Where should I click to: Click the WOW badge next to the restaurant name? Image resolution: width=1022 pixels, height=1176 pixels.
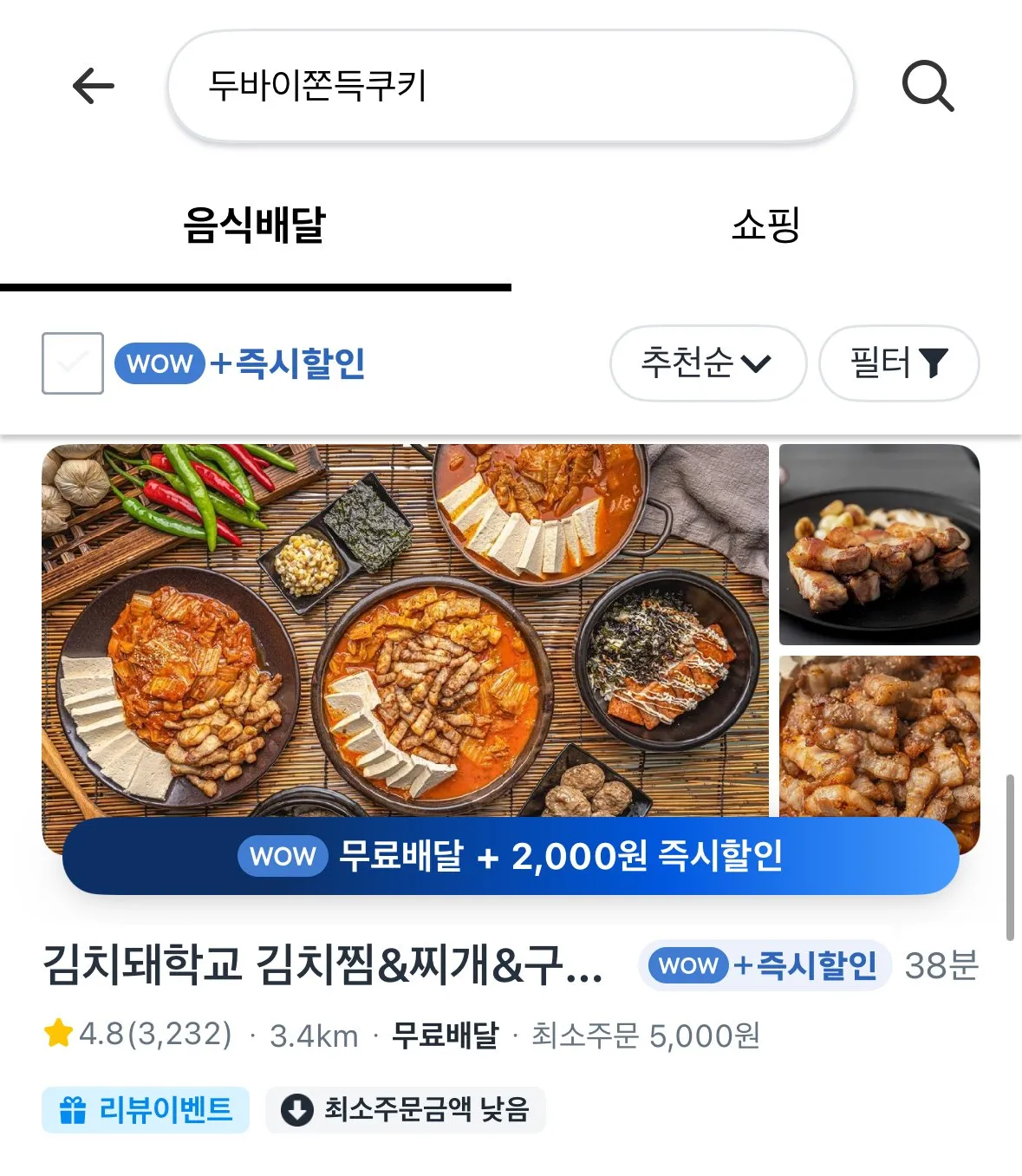pyautogui.click(x=688, y=964)
